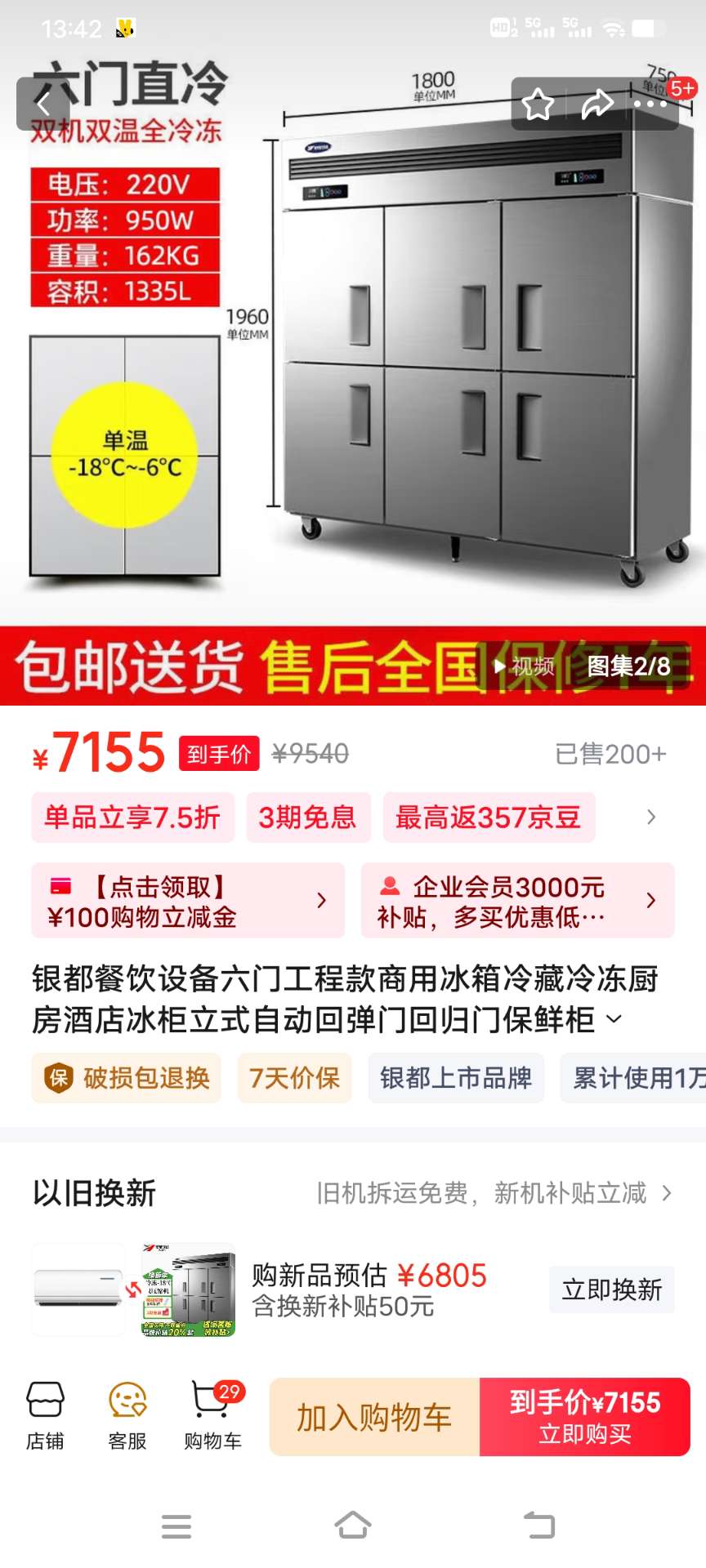This screenshot has width=706, height=1568.
Task: Open the 企业会员3000元补贴 offer
Action: pos(517,901)
